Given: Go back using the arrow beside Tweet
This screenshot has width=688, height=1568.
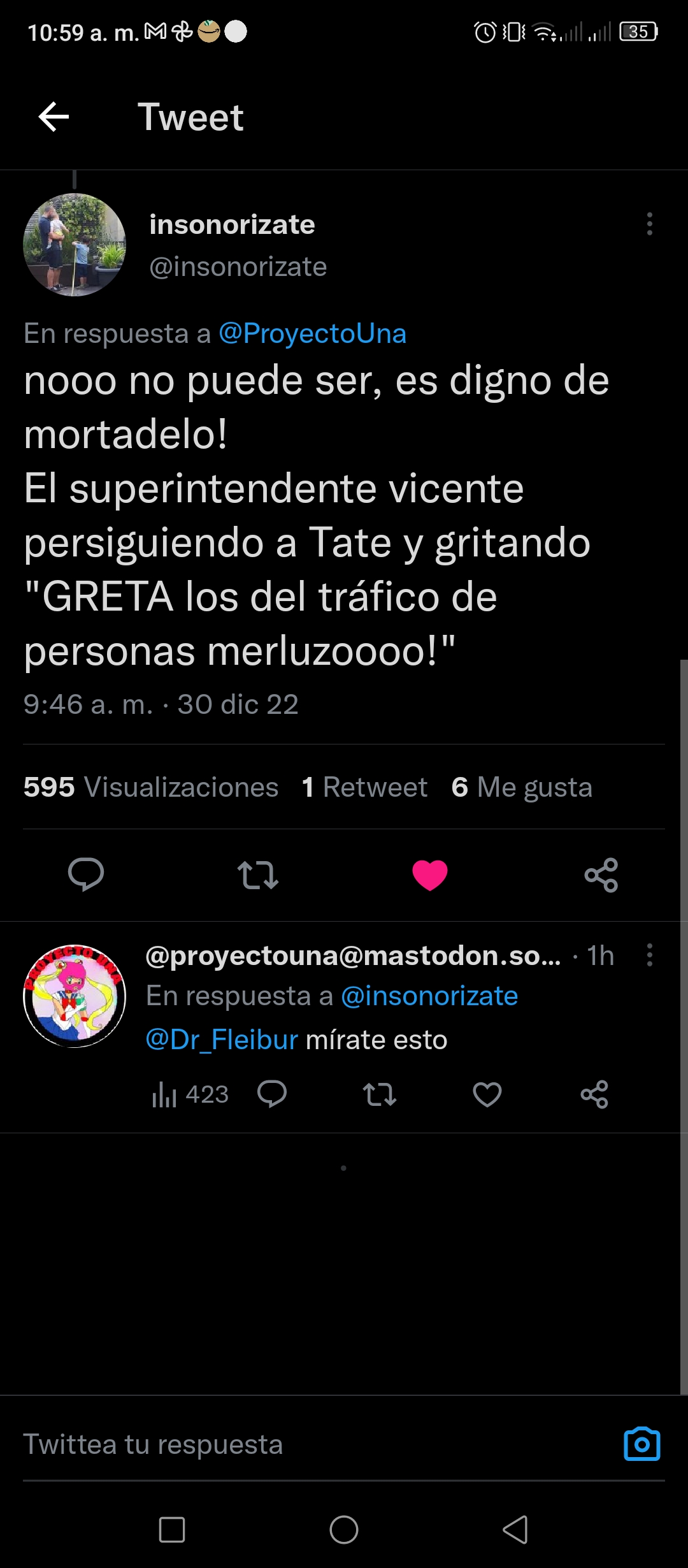Looking at the screenshot, I should (54, 117).
